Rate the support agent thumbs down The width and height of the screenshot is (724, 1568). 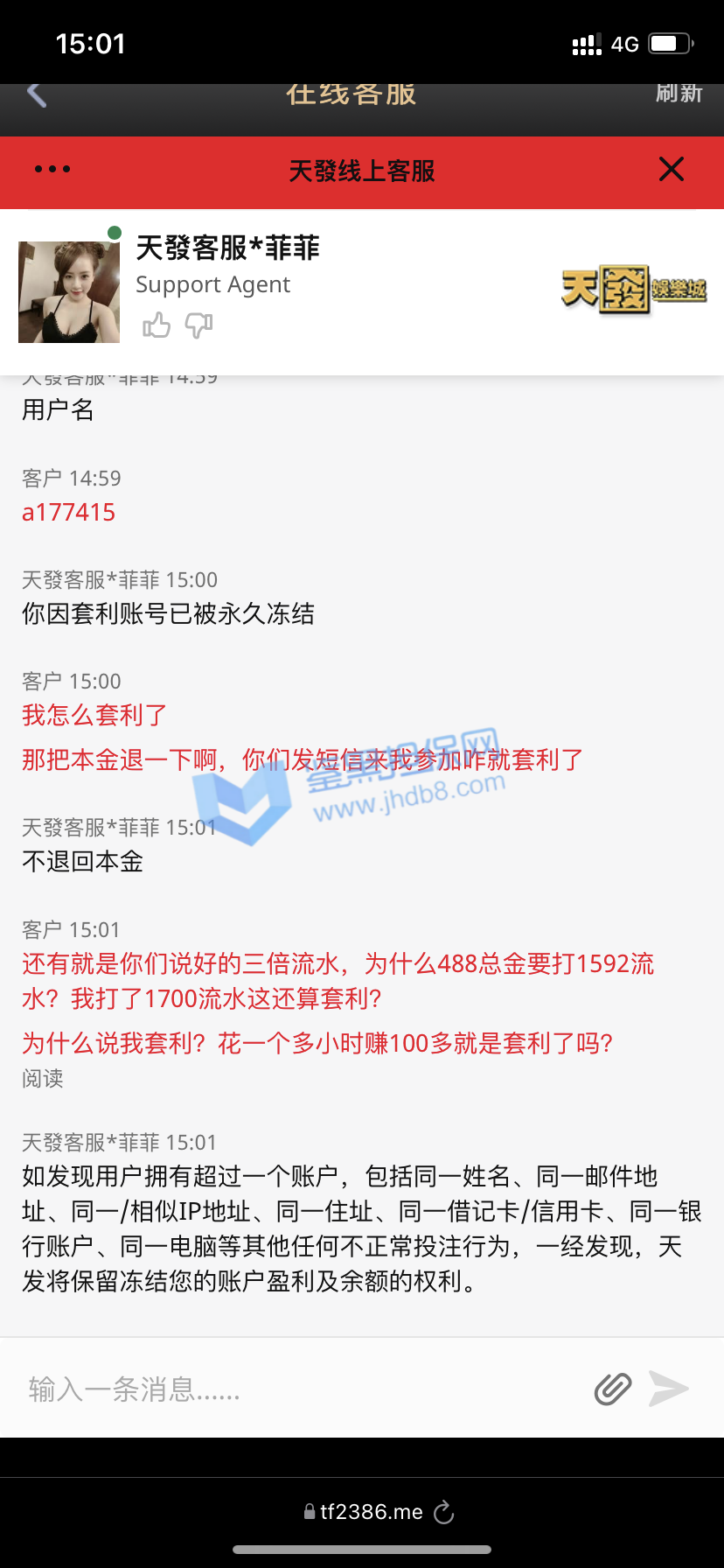[199, 325]
